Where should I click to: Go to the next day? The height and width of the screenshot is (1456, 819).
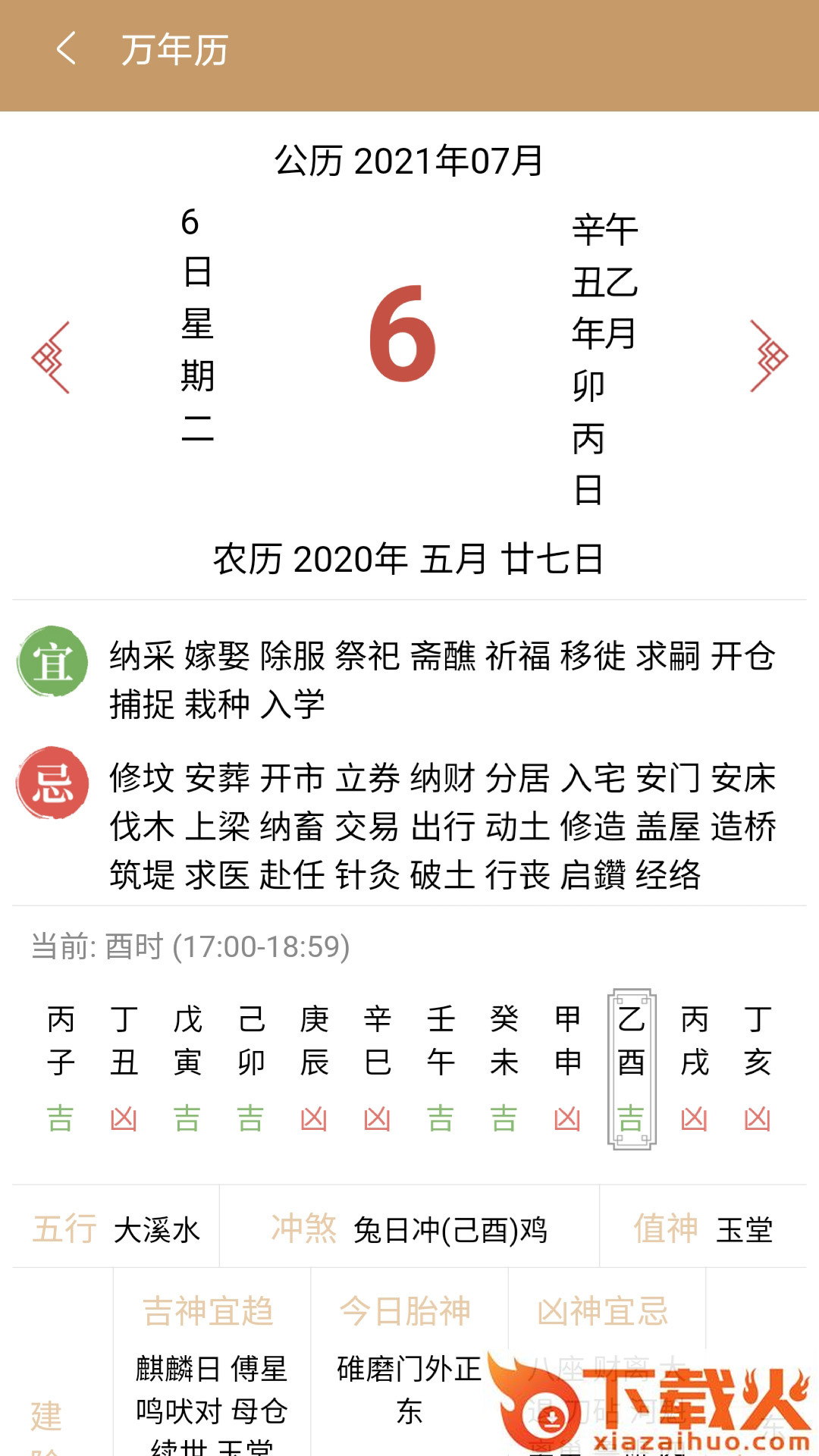coord(768,356)
